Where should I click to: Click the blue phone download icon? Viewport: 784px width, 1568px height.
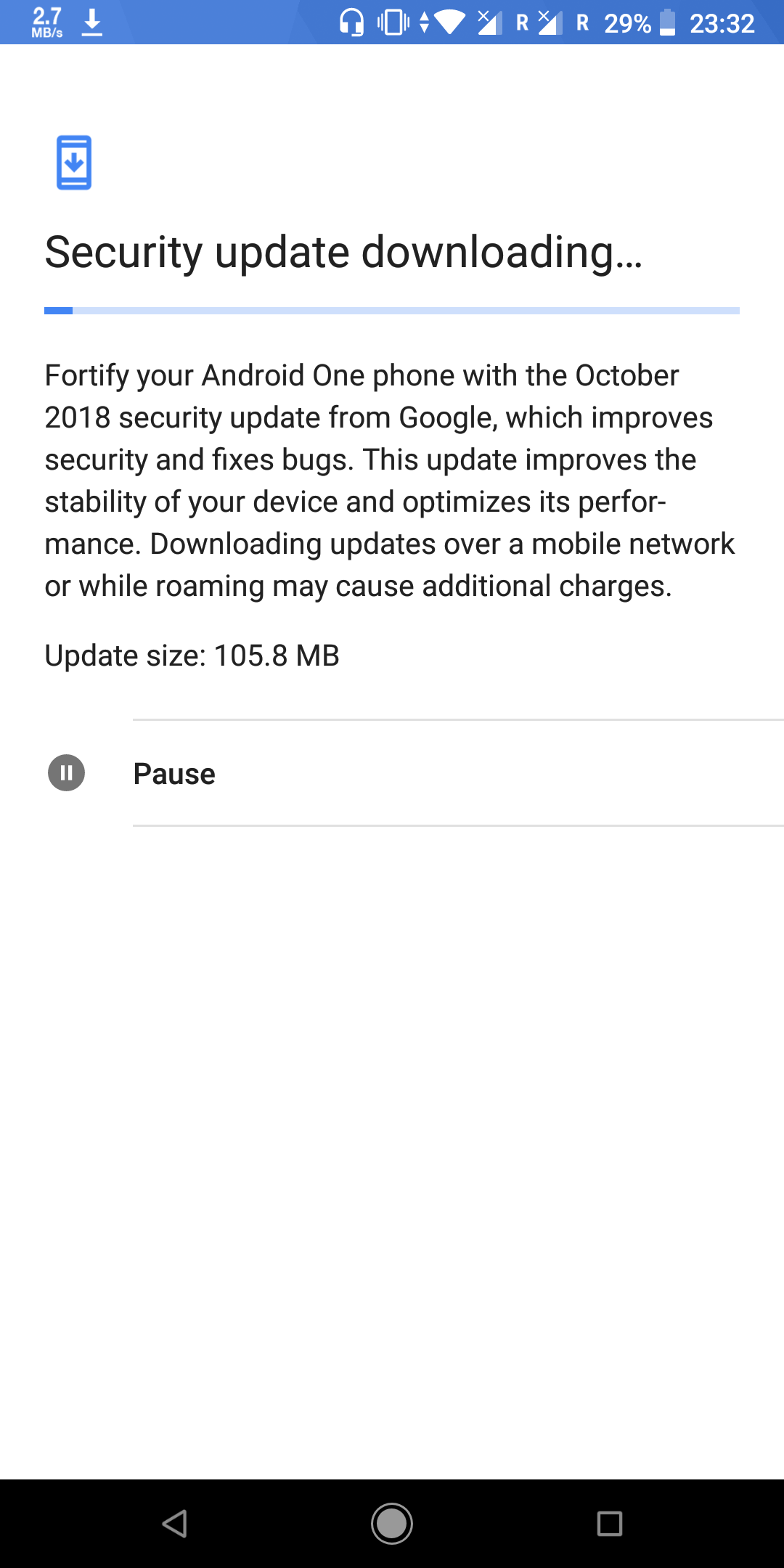(x=73, y=163)
